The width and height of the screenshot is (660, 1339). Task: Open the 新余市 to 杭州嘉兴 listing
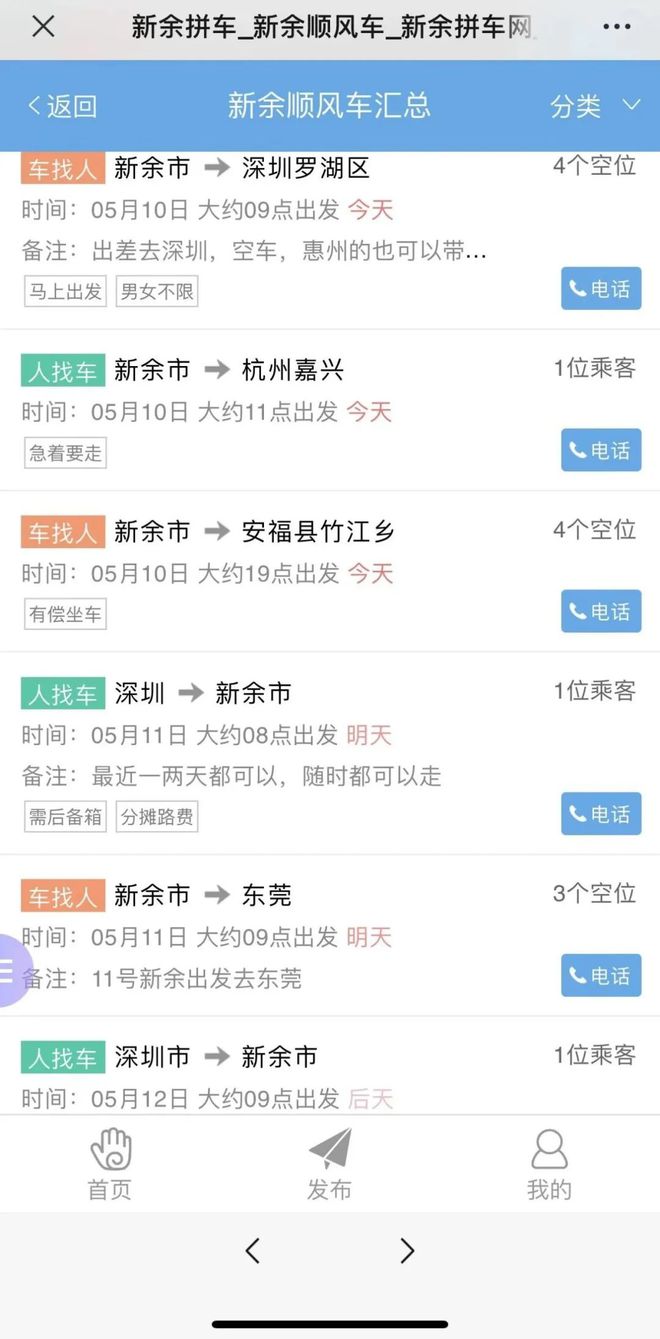tap(330, 410)
